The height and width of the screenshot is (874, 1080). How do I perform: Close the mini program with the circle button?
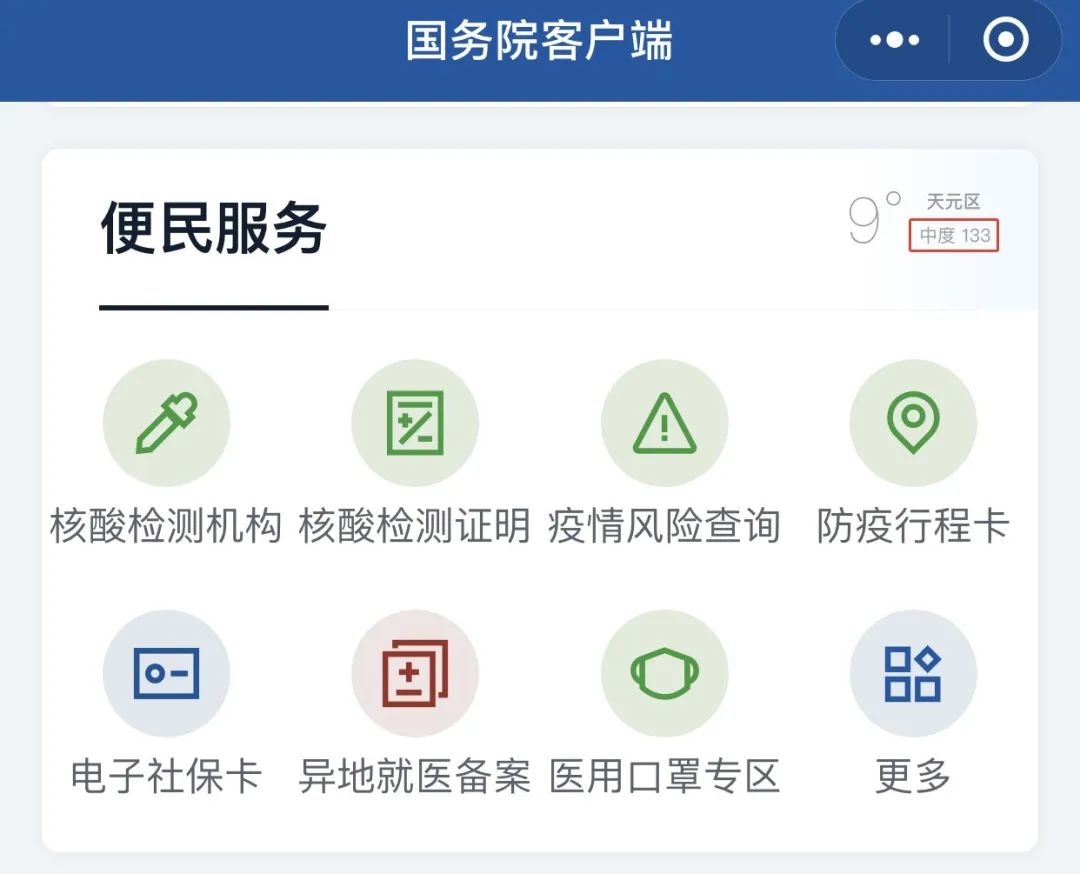(1005, 40)
